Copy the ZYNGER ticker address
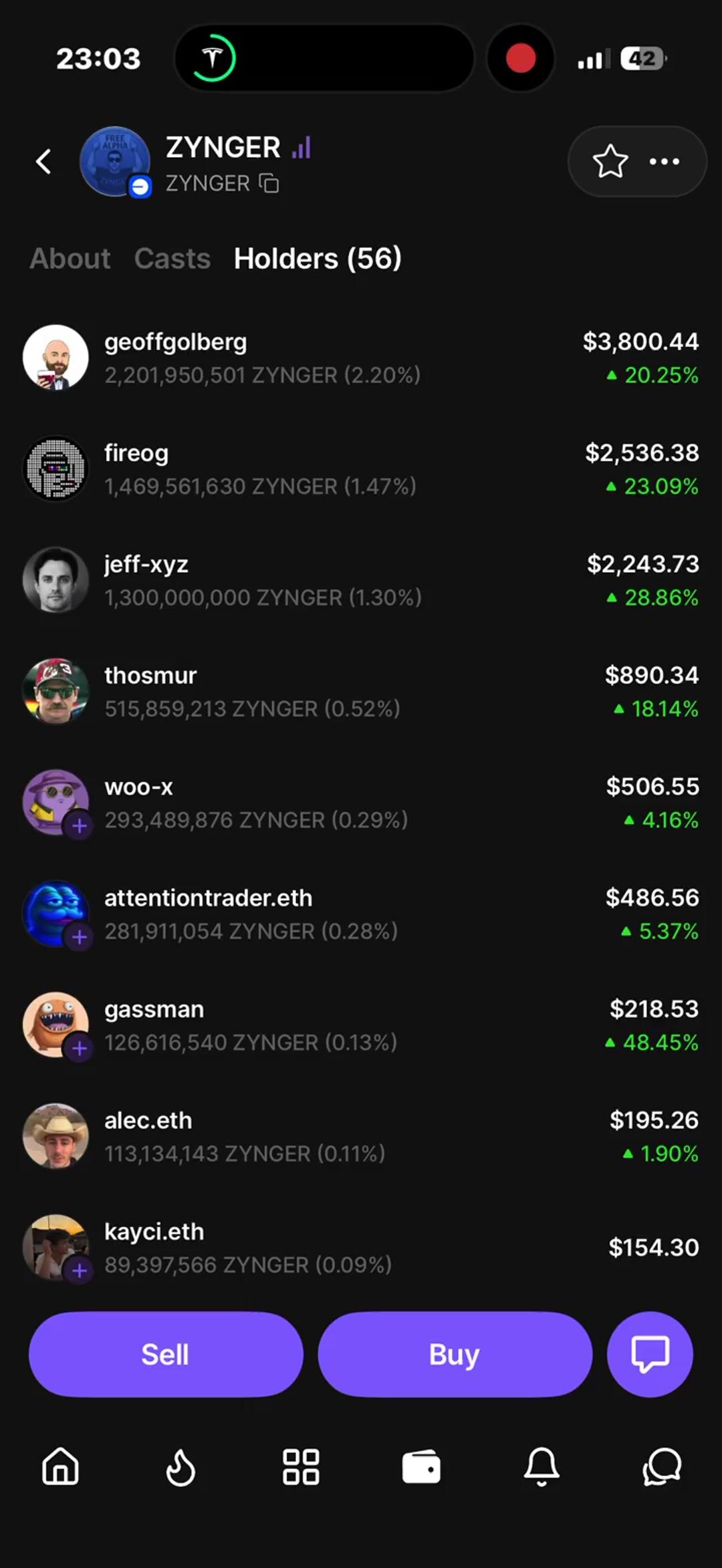This screenshot has height=1568, width=722. point(269,182)
